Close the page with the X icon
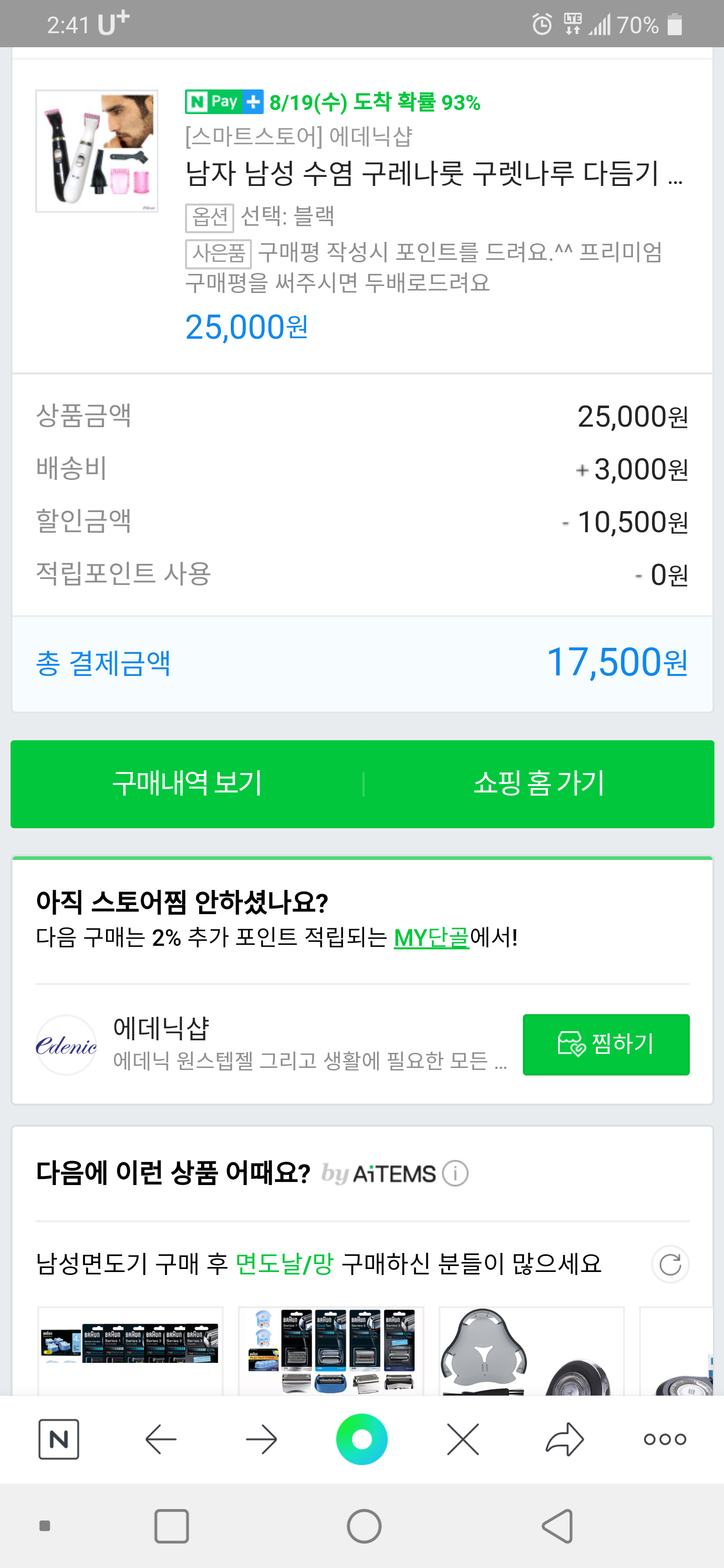 463,1439
